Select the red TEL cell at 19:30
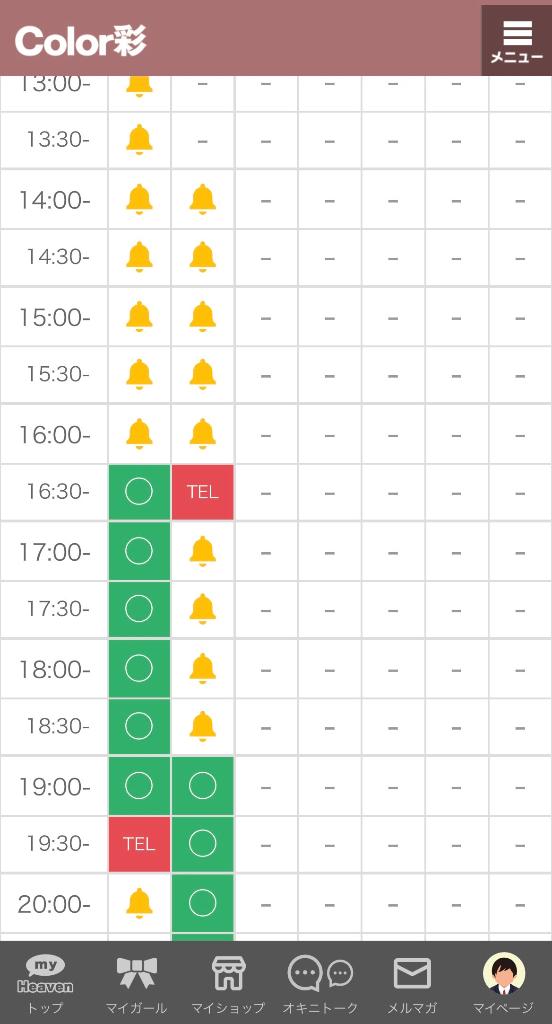The image size is (552, 1024). (139, 844)
